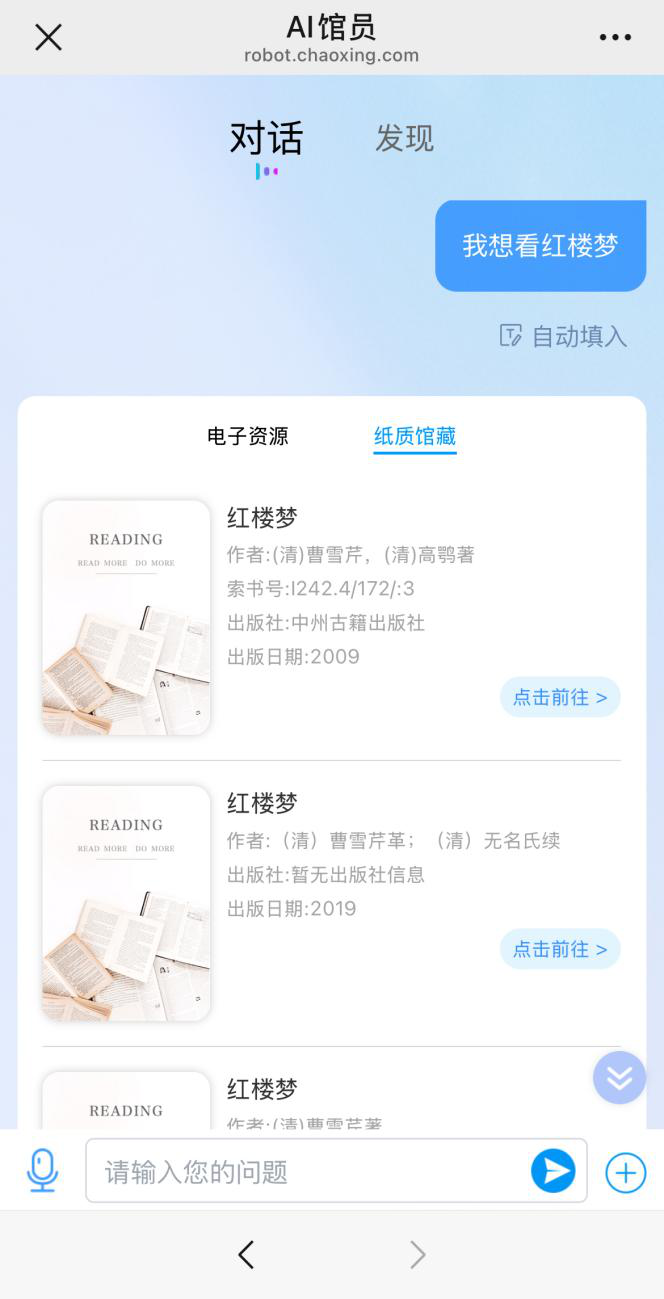
Task: Open the 无名氏续 红楼梦 book cover
Action: point(126,903)
